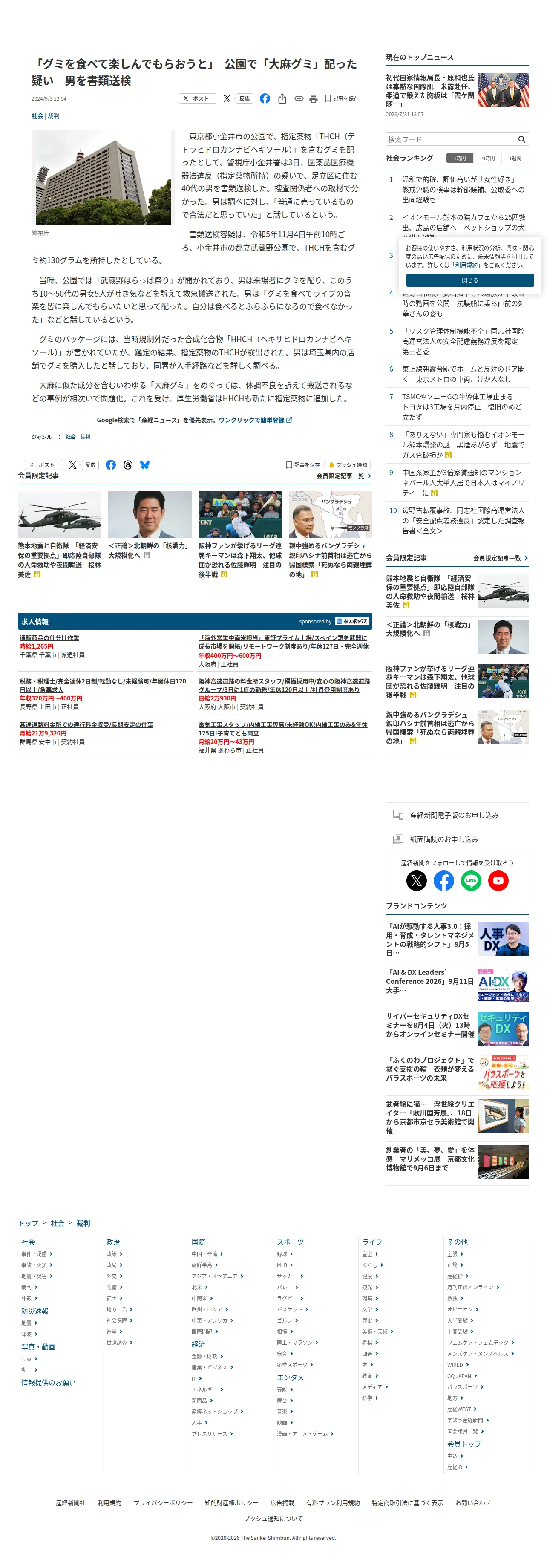Dismiss the cookie notice with 閉じる
547x1568 pixels.
click(470, 280)
